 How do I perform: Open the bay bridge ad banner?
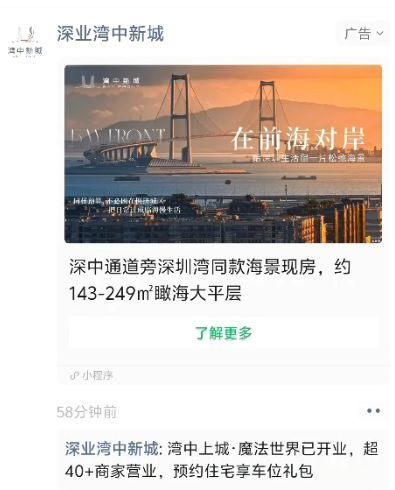click(223, 154)
